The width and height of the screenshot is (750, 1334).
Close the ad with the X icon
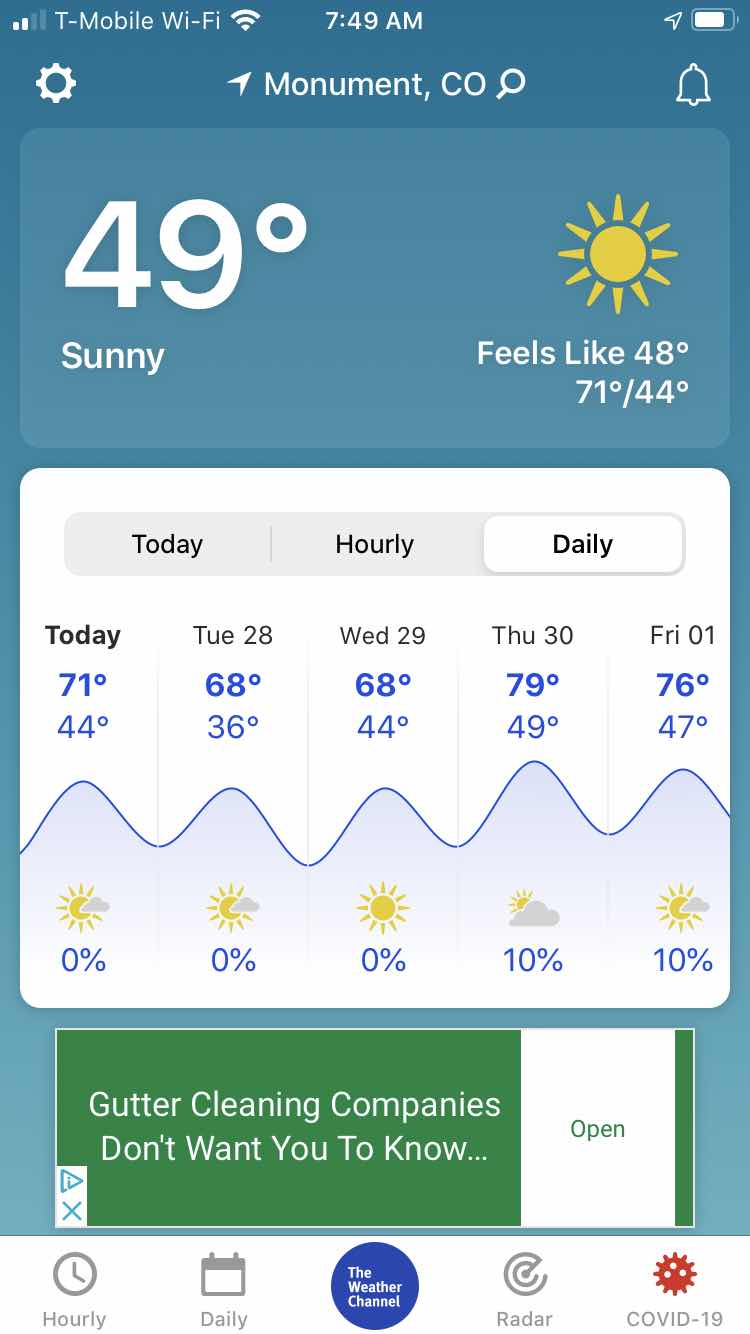coord(71,1211)
